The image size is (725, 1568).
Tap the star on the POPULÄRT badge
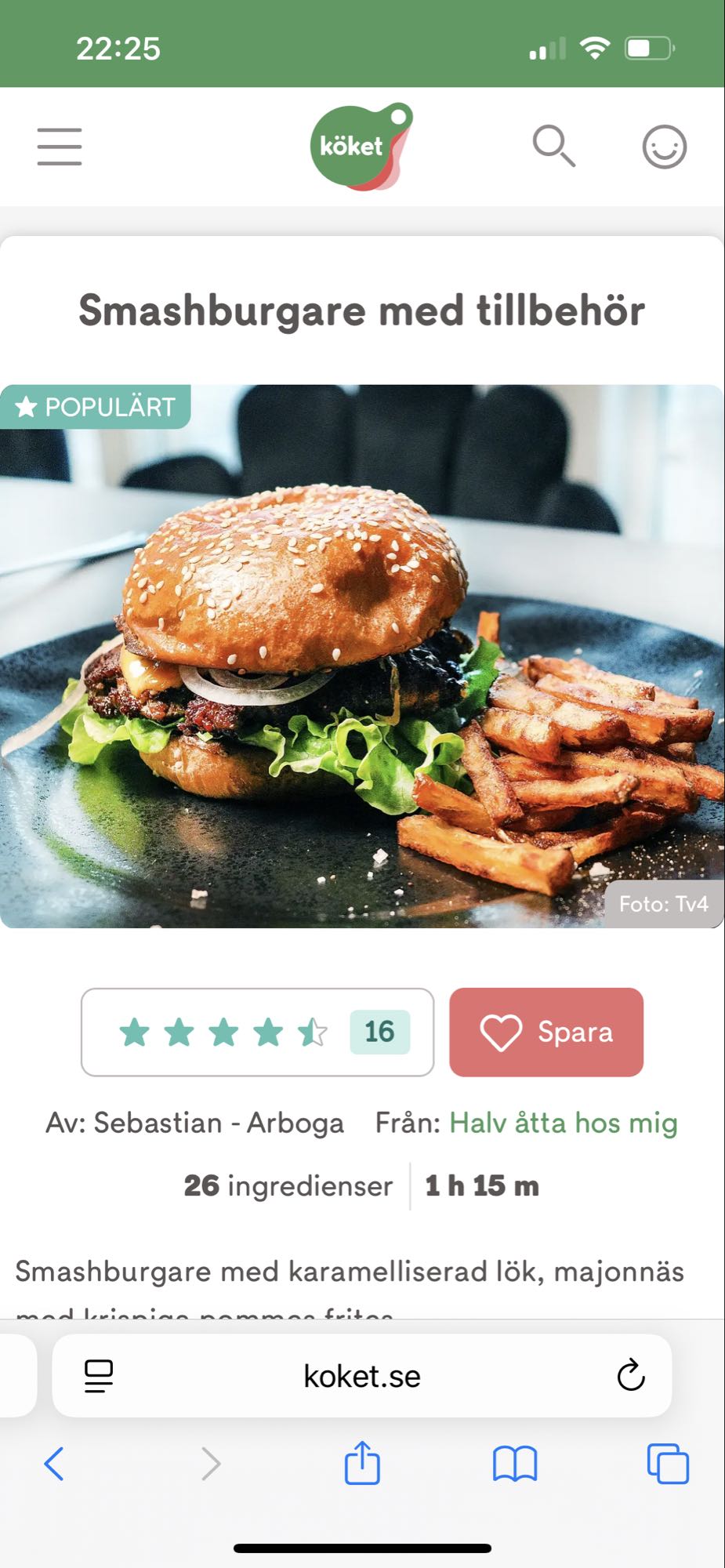pos(28,407)
